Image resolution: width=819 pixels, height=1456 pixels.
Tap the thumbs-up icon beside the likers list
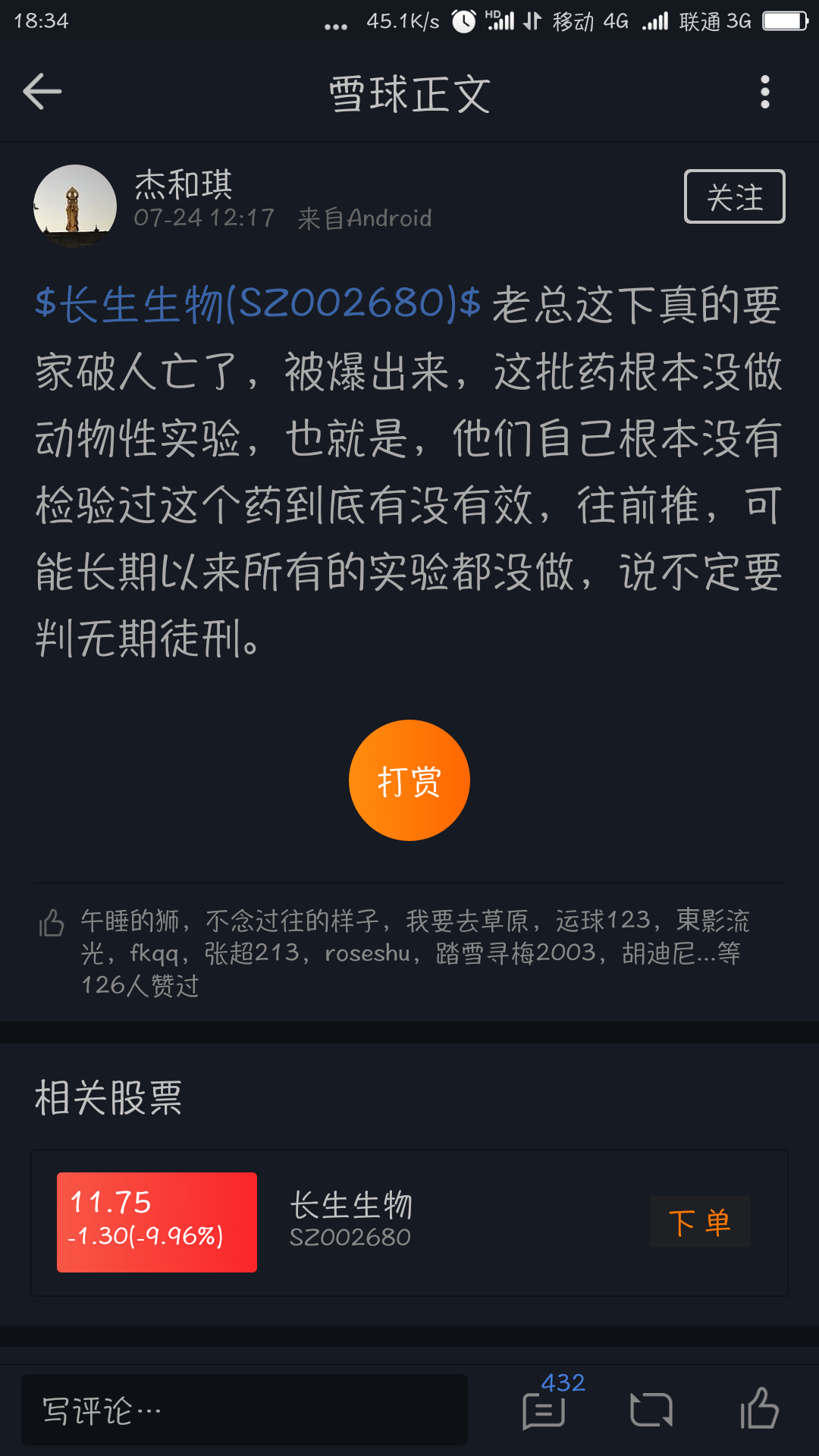point(50,924)
